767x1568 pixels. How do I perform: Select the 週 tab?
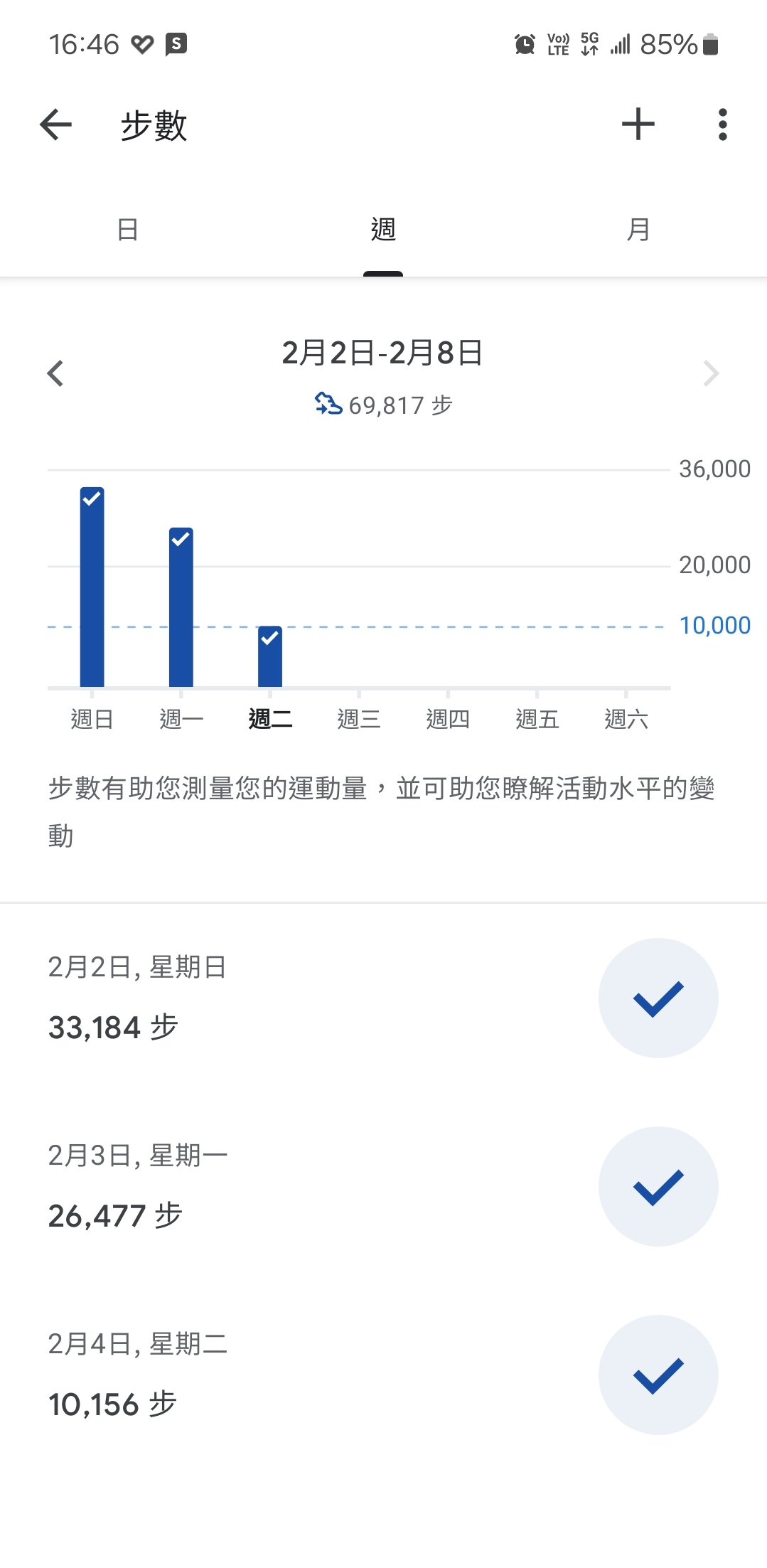click(x=383, y=230)
